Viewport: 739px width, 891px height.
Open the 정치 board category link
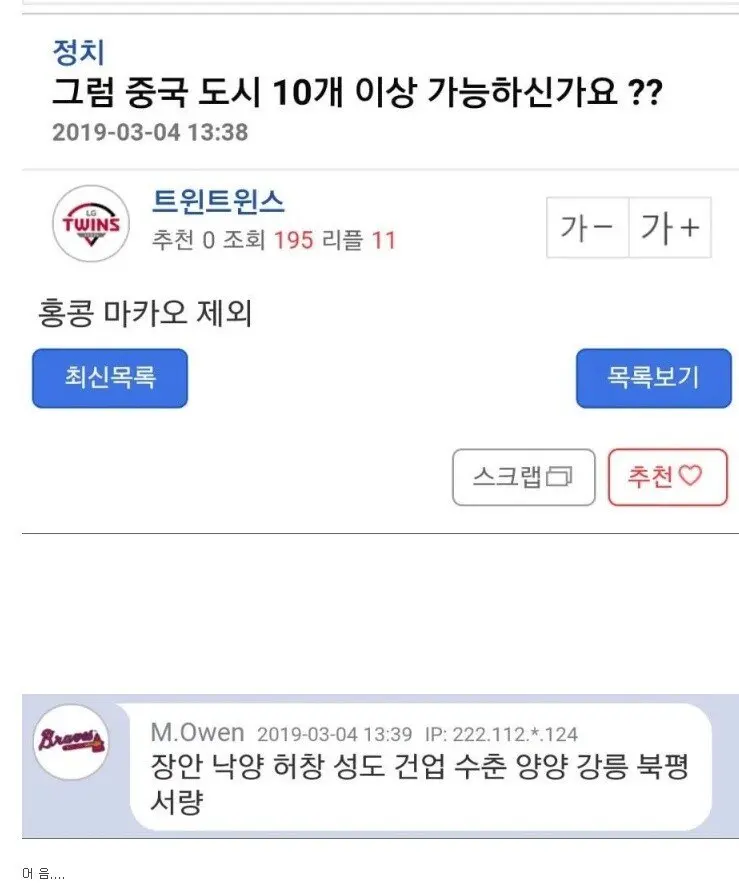[x=77, y=51]
